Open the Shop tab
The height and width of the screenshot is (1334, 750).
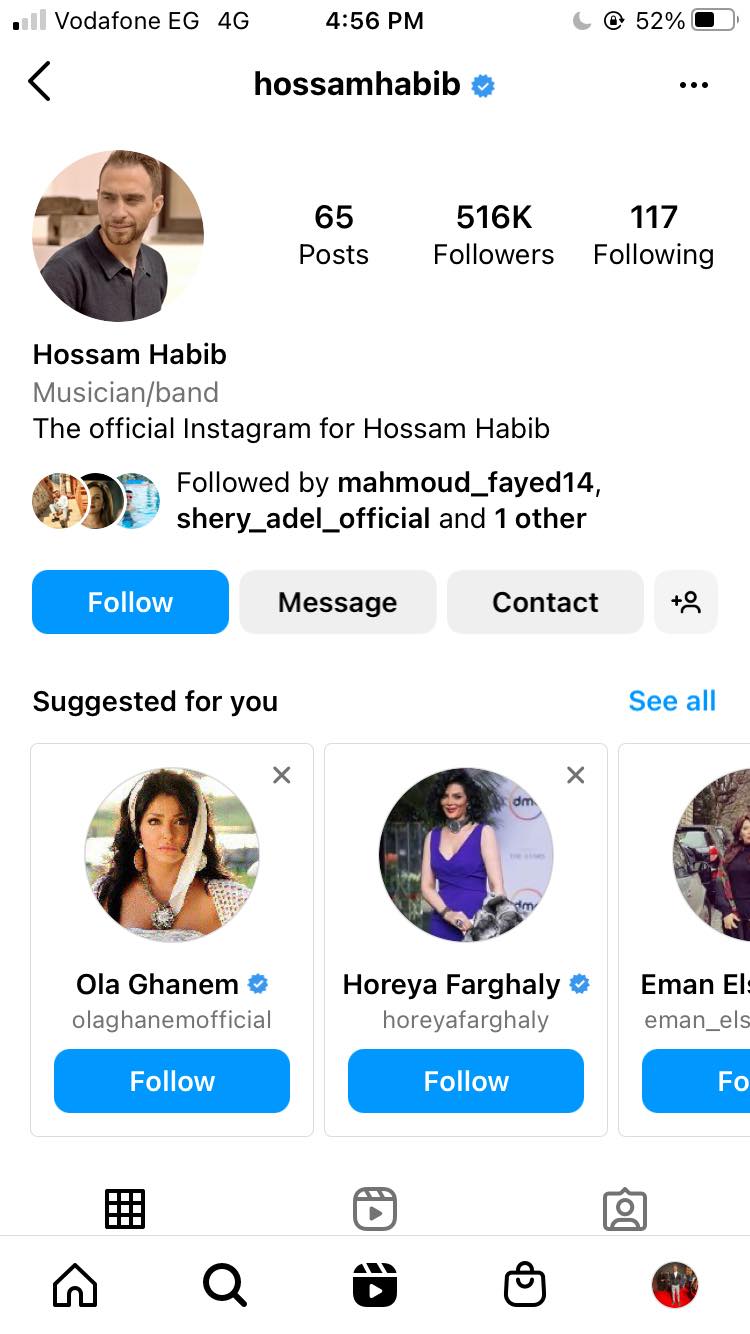point(525,1285)
